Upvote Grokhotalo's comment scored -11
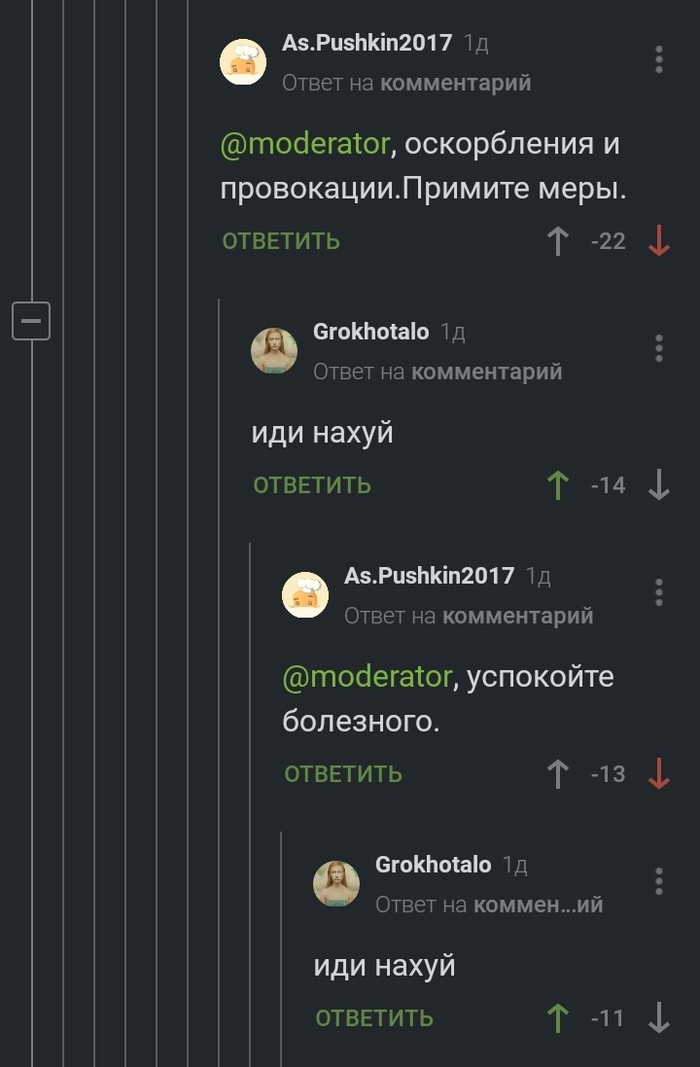Image resolution: width=700 pixels, height=1067 pixels. point(558,1018)
